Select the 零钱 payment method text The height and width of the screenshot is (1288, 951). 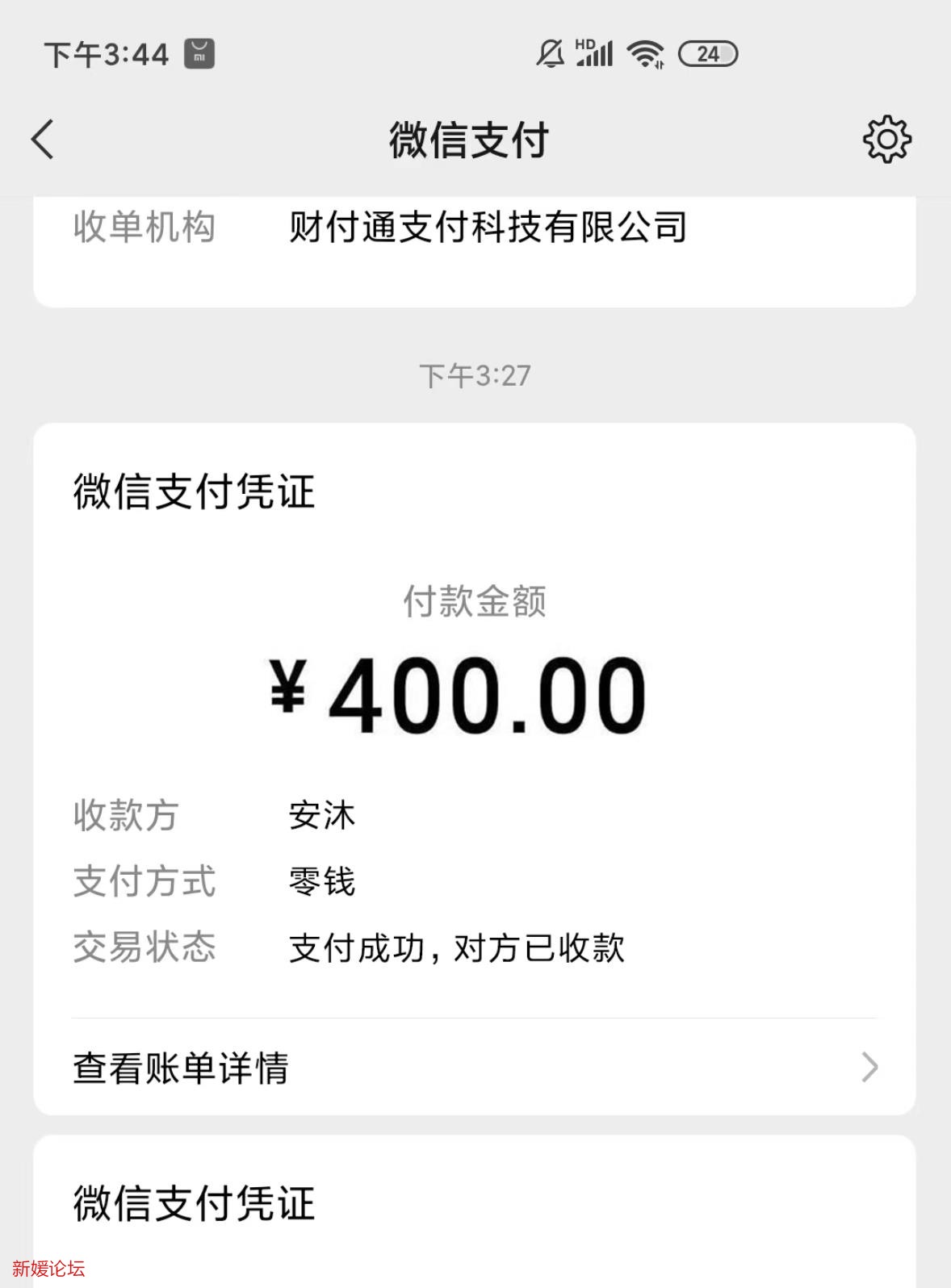(321, 883)
